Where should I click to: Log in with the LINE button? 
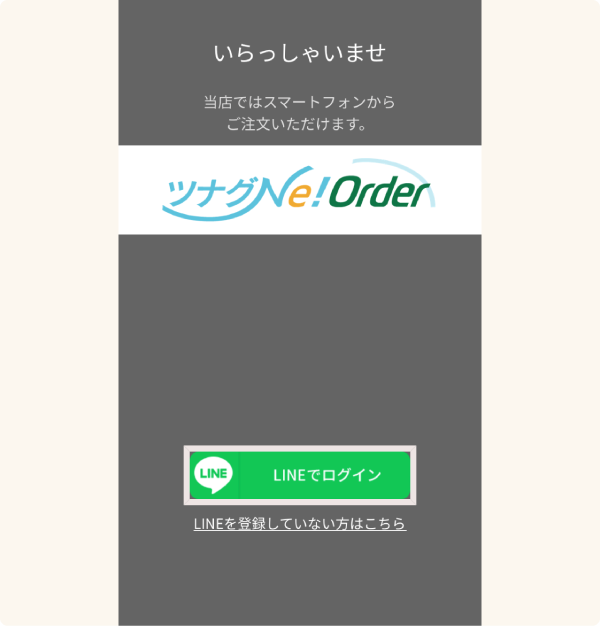[300, 474]
